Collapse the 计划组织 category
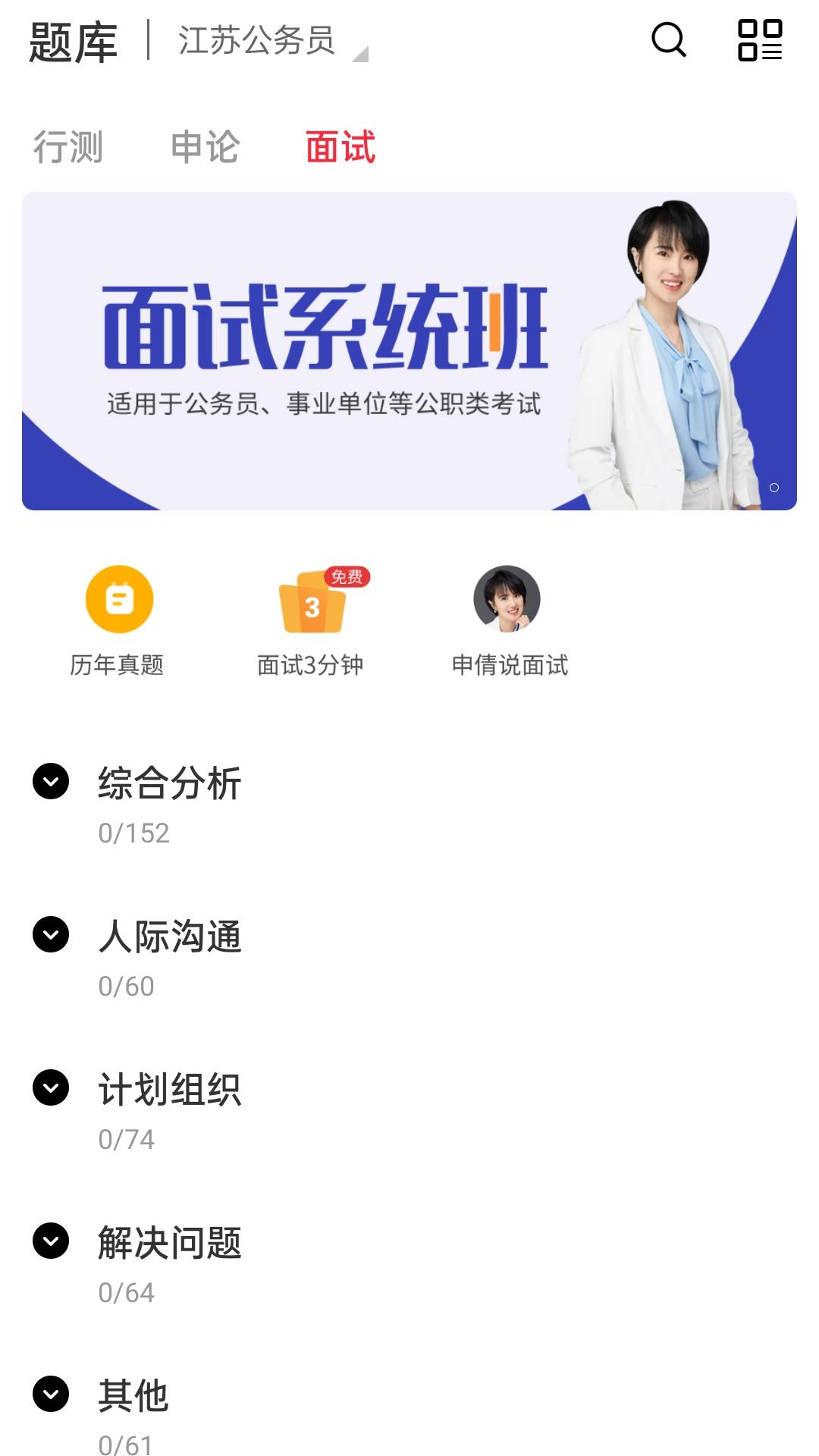 51,1090
